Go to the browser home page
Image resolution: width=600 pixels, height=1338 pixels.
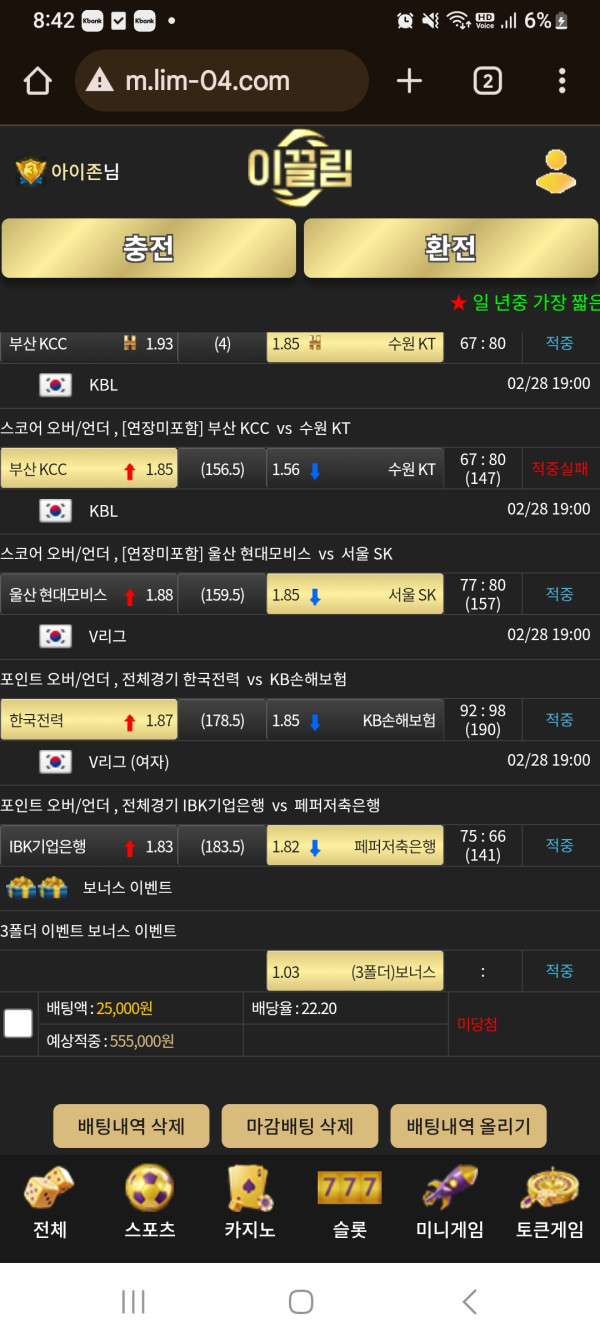click(38, 81)
